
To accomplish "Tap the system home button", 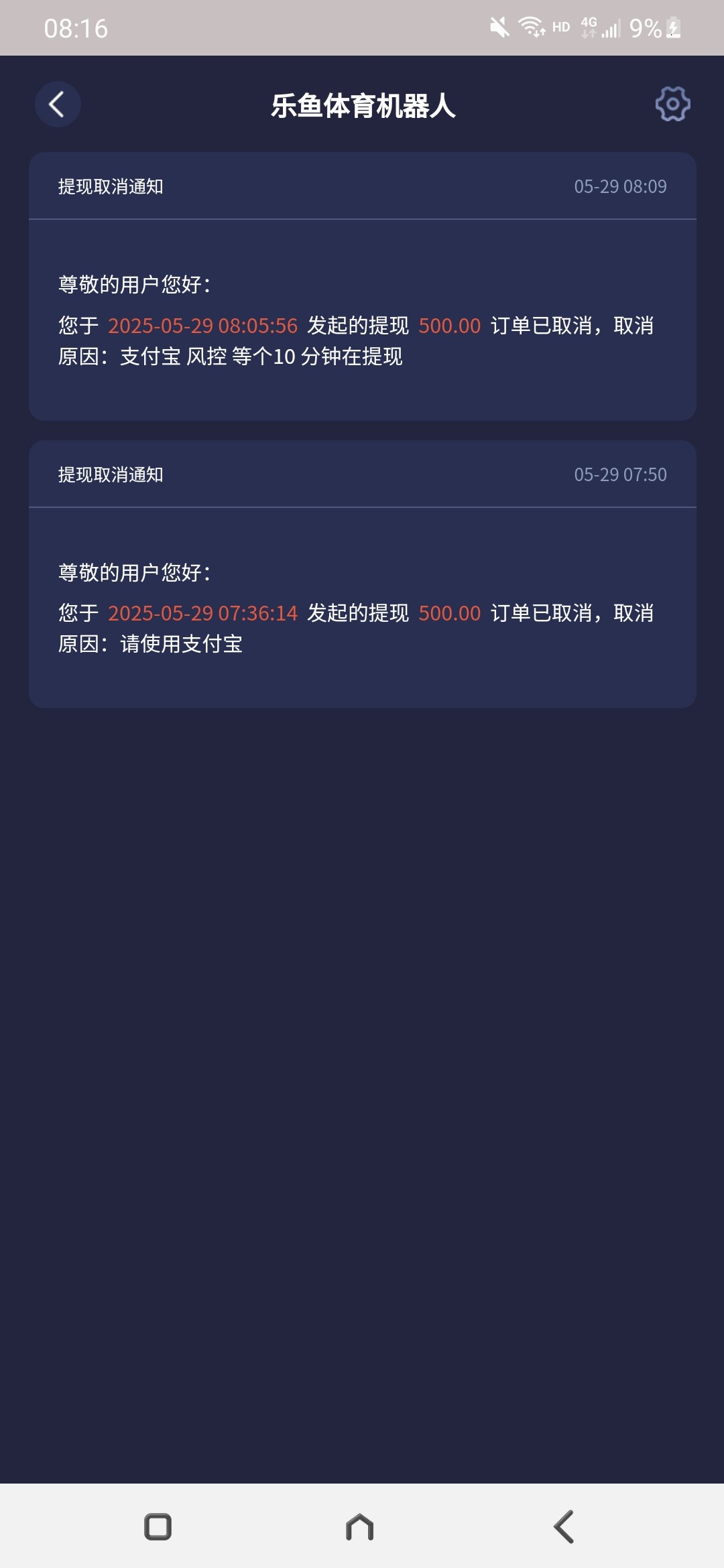I will [x=360, y=1527].
